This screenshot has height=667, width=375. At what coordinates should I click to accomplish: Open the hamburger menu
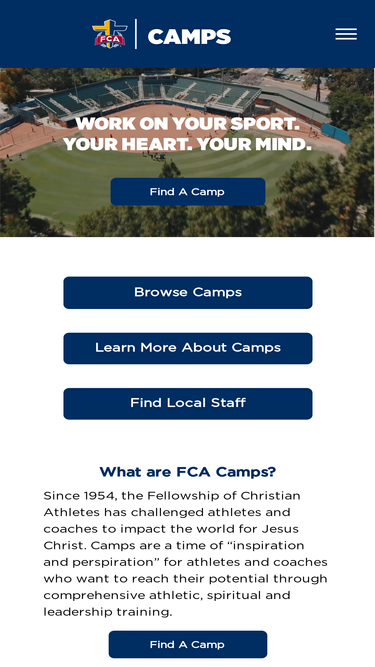pos(346,34)
